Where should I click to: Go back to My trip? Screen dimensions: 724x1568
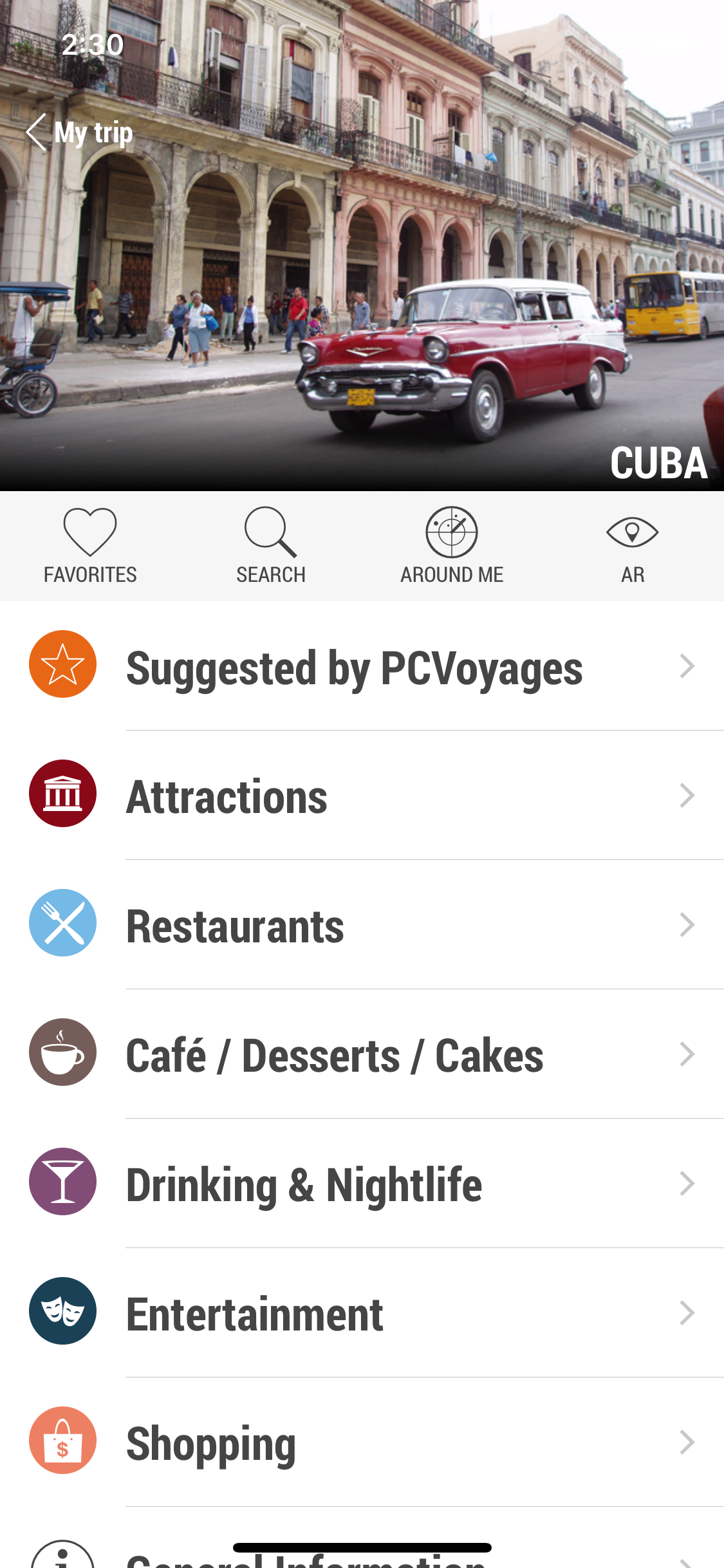pyautogui.click(x=80, y=133)
